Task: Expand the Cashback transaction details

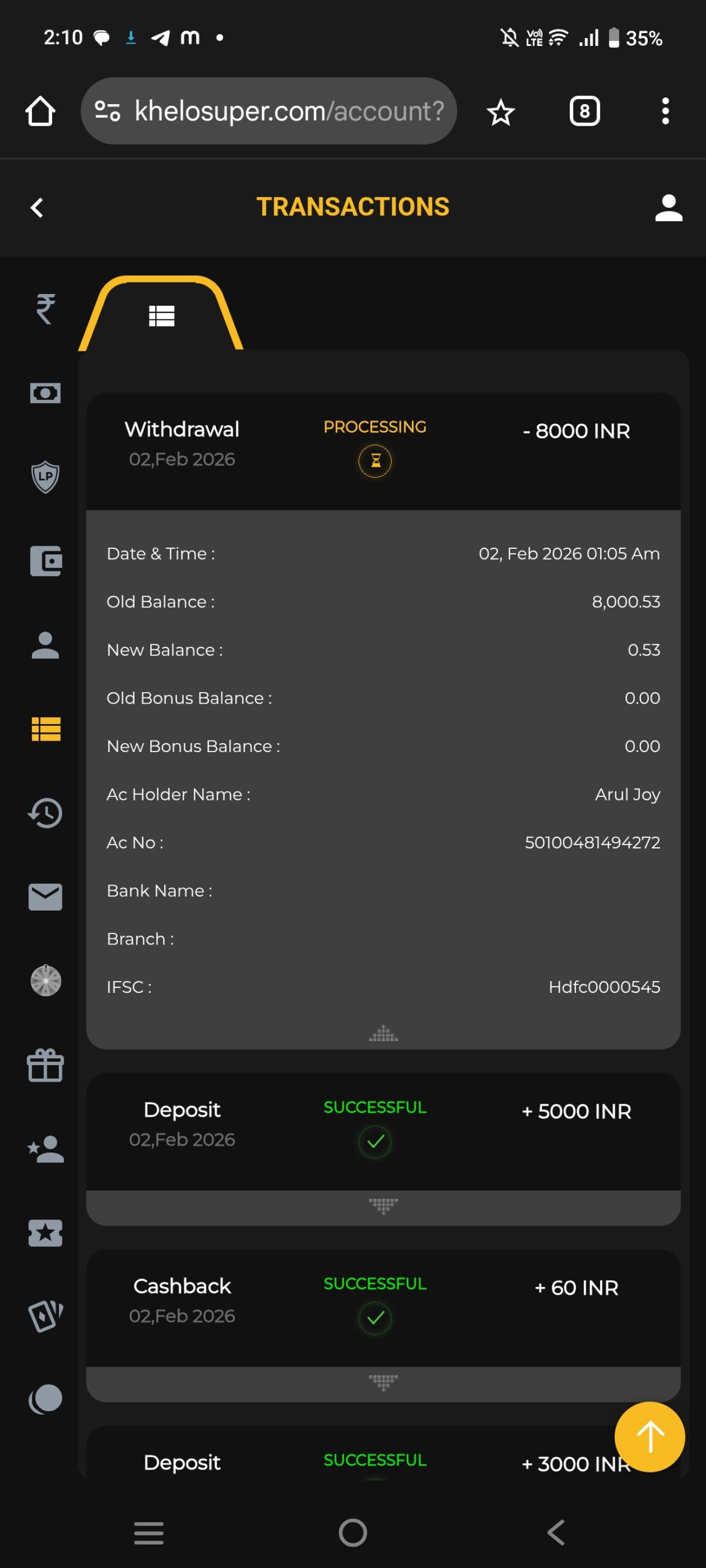Action: [383, 1383]
